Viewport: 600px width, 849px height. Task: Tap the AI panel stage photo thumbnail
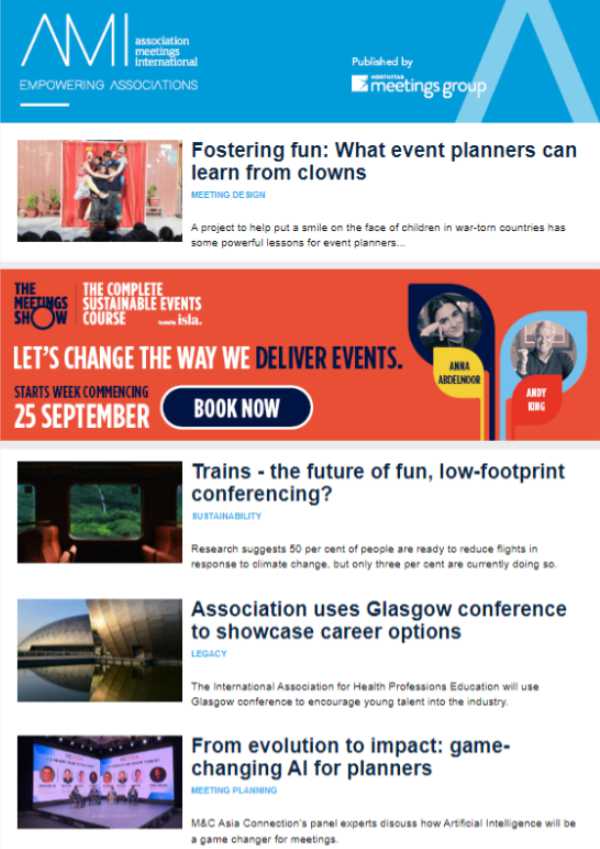tap(99, 781)
